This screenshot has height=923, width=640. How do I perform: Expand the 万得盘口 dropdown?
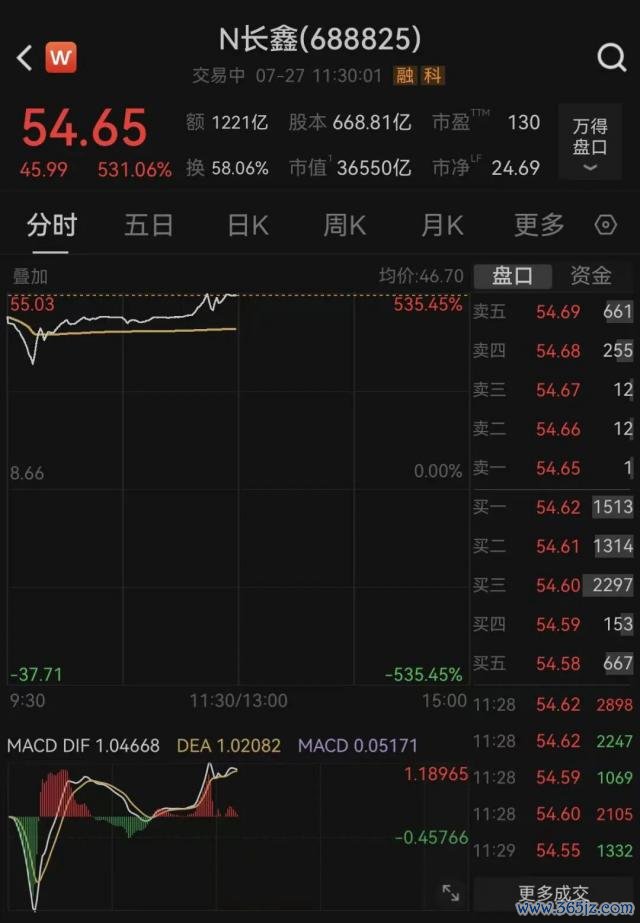[x=590, y=141]
